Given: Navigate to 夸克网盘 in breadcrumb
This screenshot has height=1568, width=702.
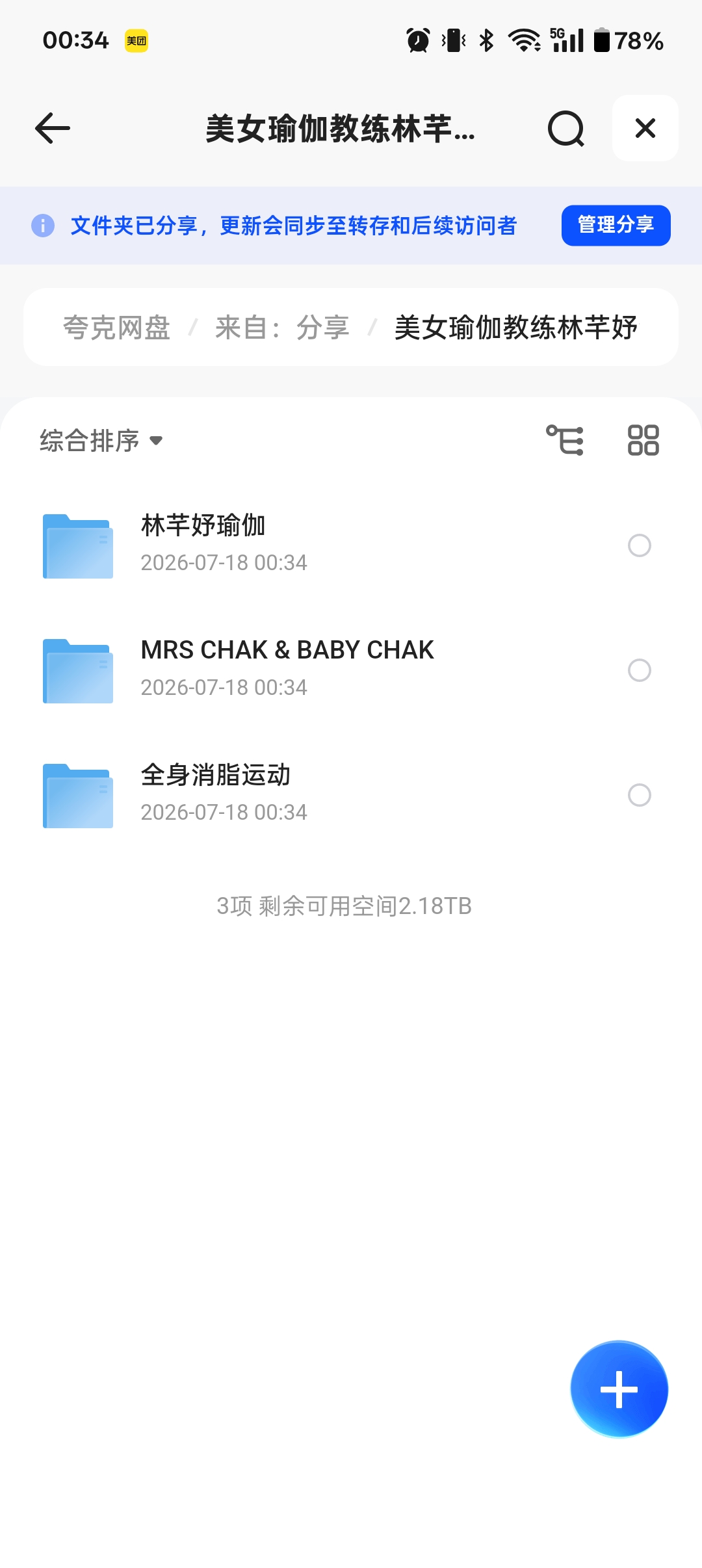Looking at the screenshot, I should [116, 327].
